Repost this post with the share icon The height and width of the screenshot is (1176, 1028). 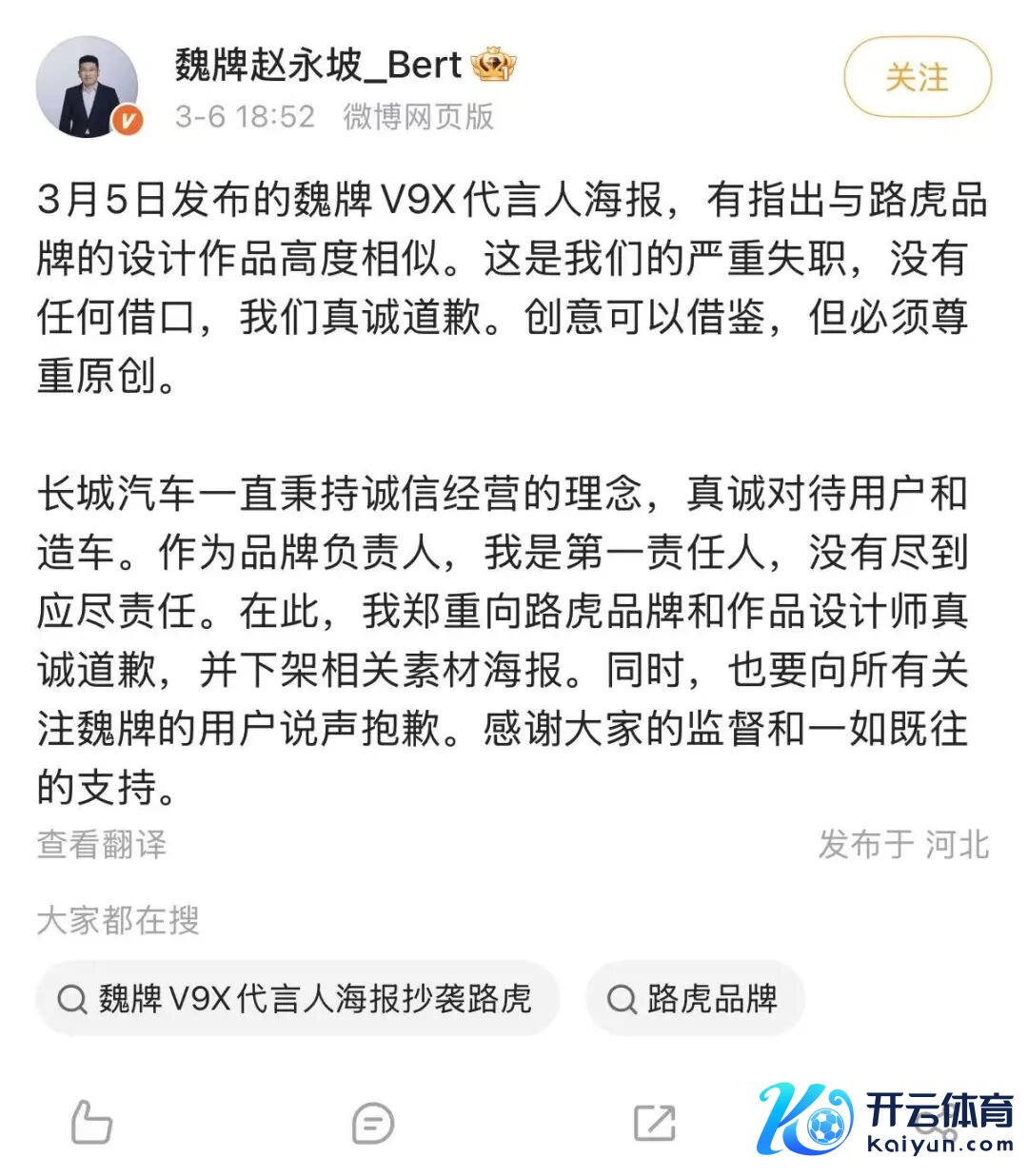click(x=655, y=1123)
